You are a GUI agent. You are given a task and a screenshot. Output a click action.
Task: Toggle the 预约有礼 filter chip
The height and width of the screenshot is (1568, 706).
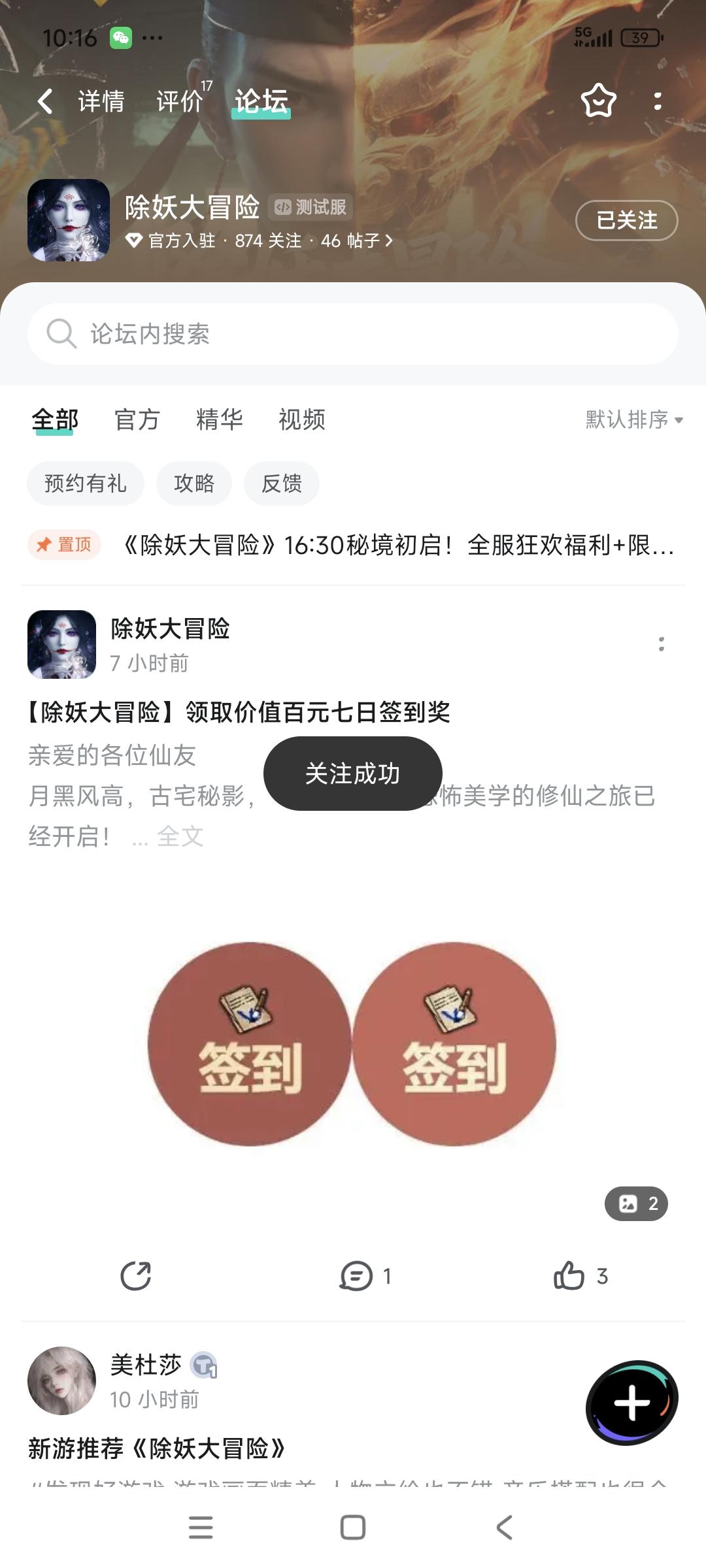coord(86,483)
